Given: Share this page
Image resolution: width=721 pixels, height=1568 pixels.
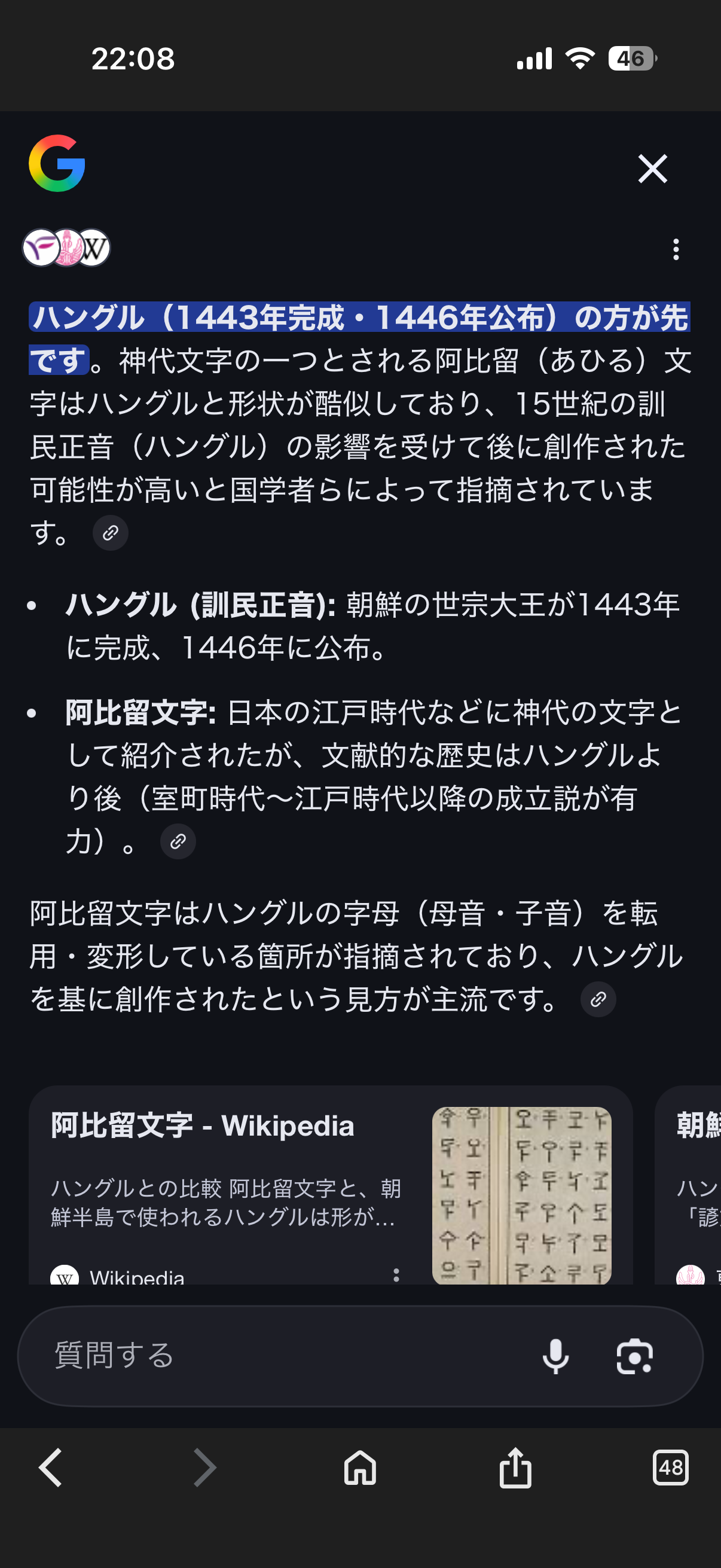Looking at the screenshot, I should coord(515,1468).
